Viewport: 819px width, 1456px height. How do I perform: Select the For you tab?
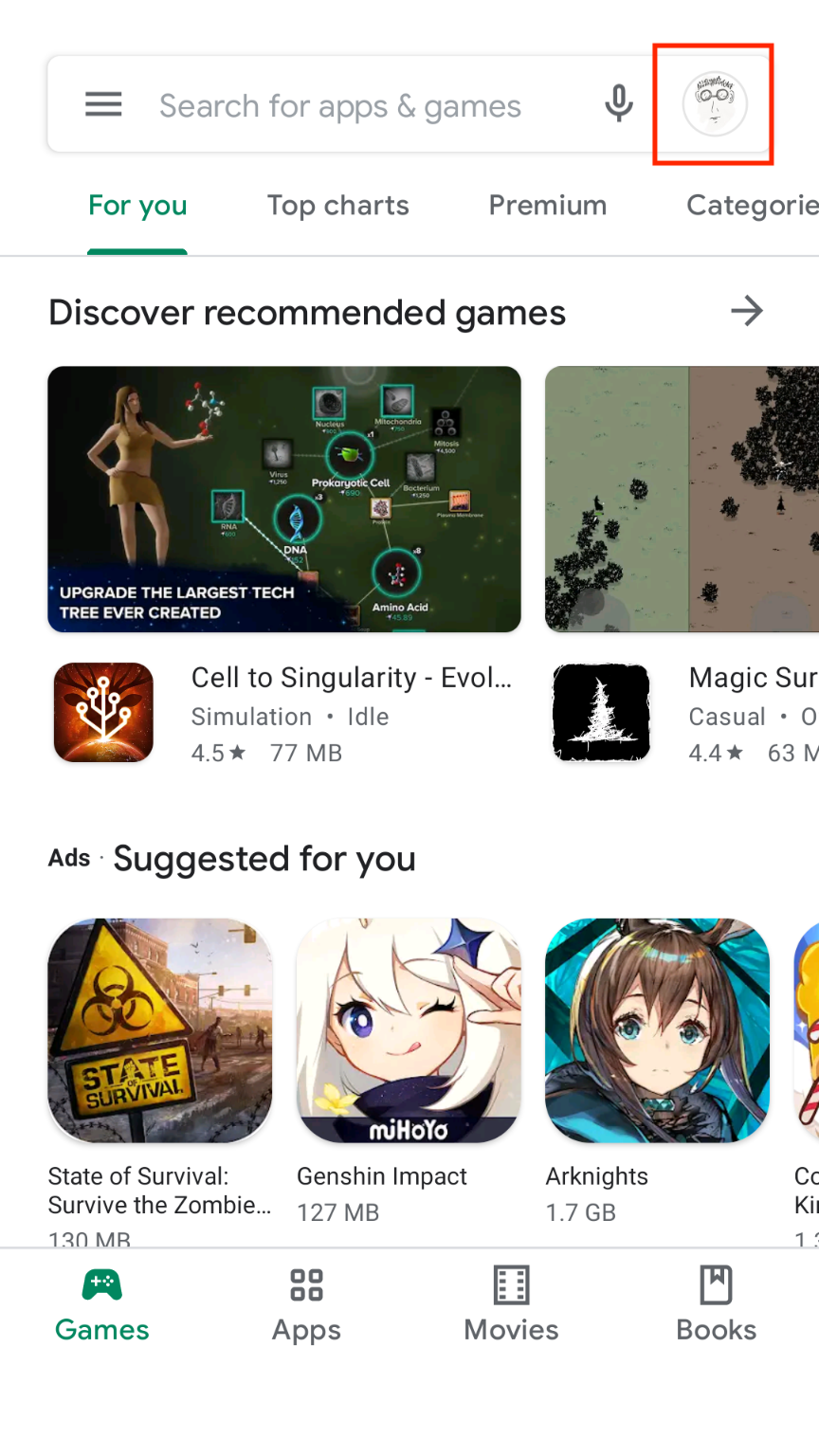[x=137, y=206]
